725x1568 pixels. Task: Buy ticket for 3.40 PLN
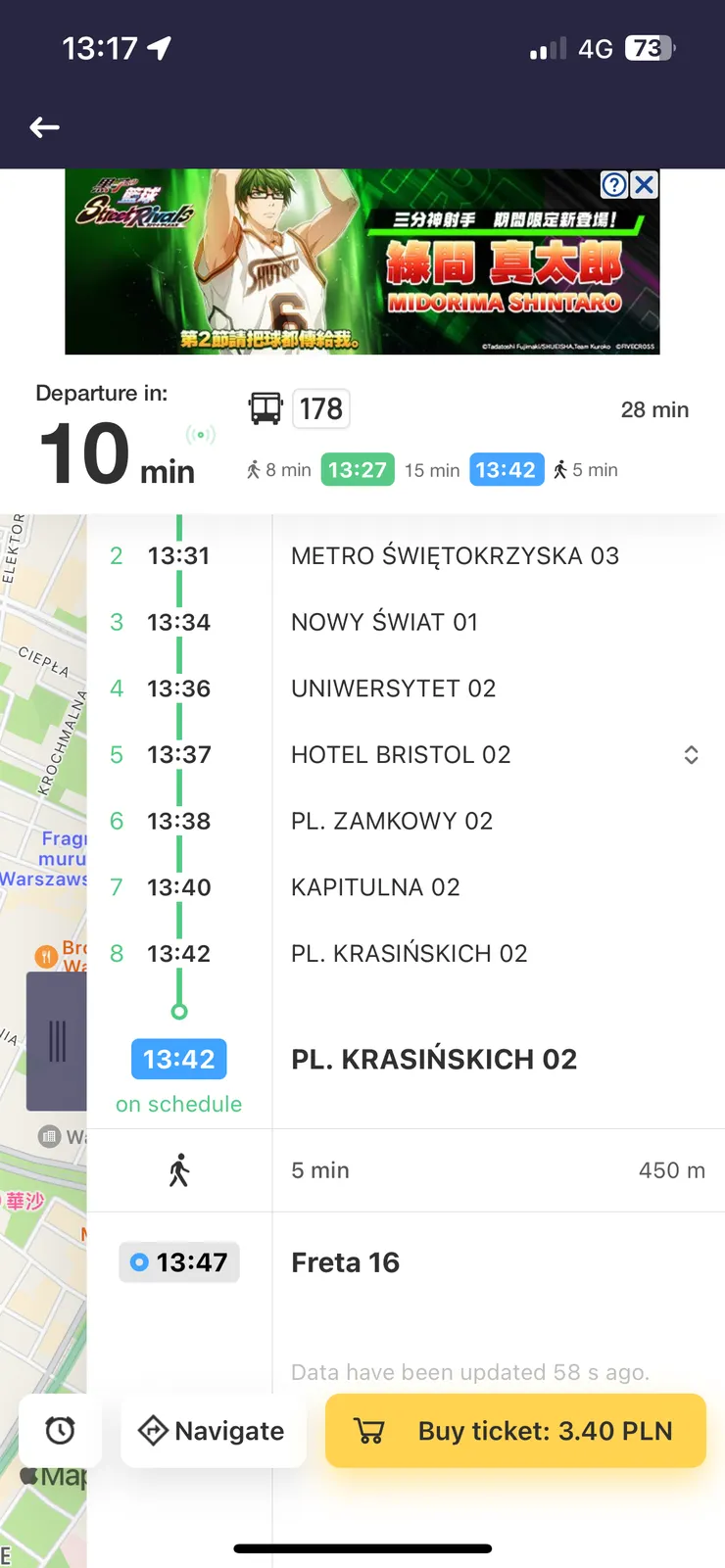coord(515,1431)
